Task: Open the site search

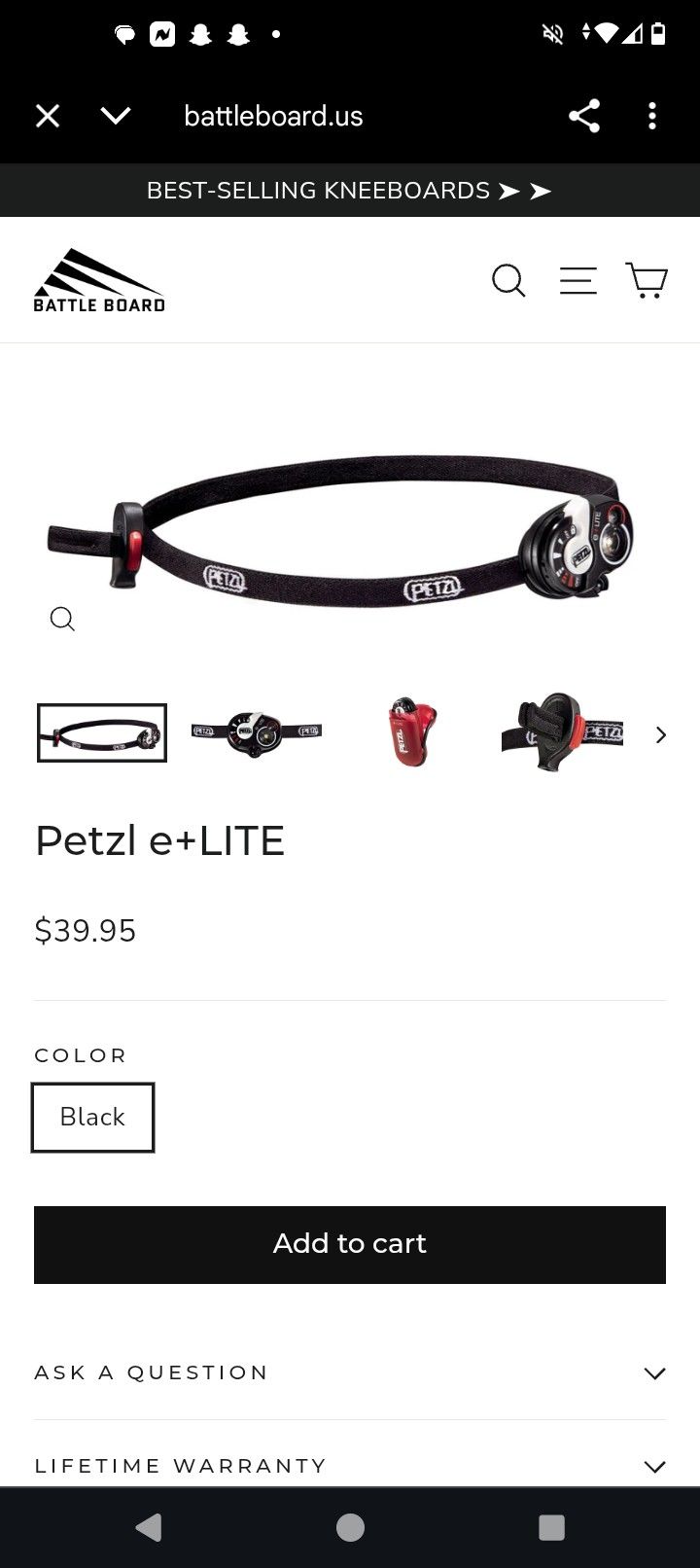Action: click(x=508, y=281)
